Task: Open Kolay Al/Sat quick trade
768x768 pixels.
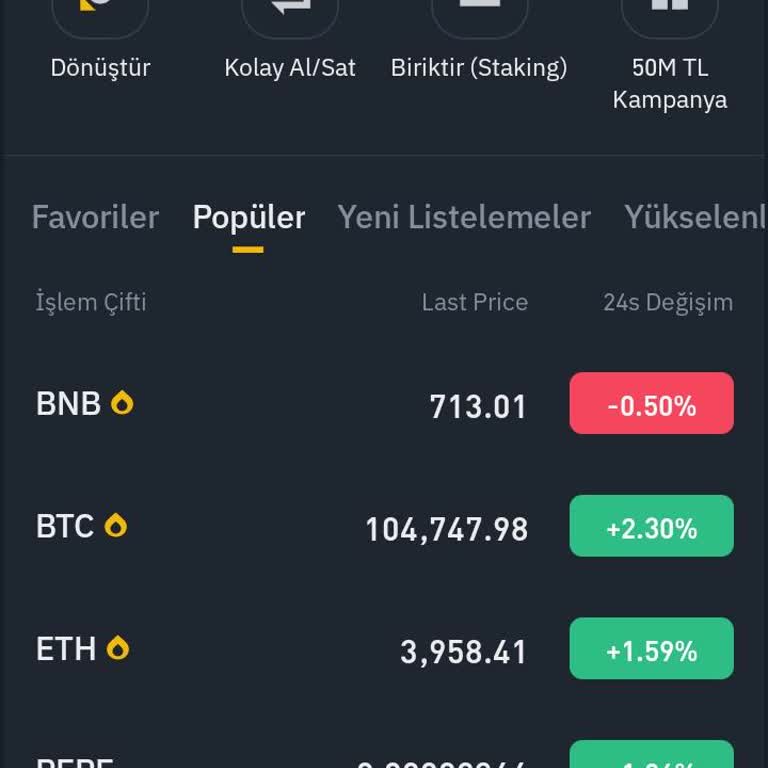Action: point(290,40)
